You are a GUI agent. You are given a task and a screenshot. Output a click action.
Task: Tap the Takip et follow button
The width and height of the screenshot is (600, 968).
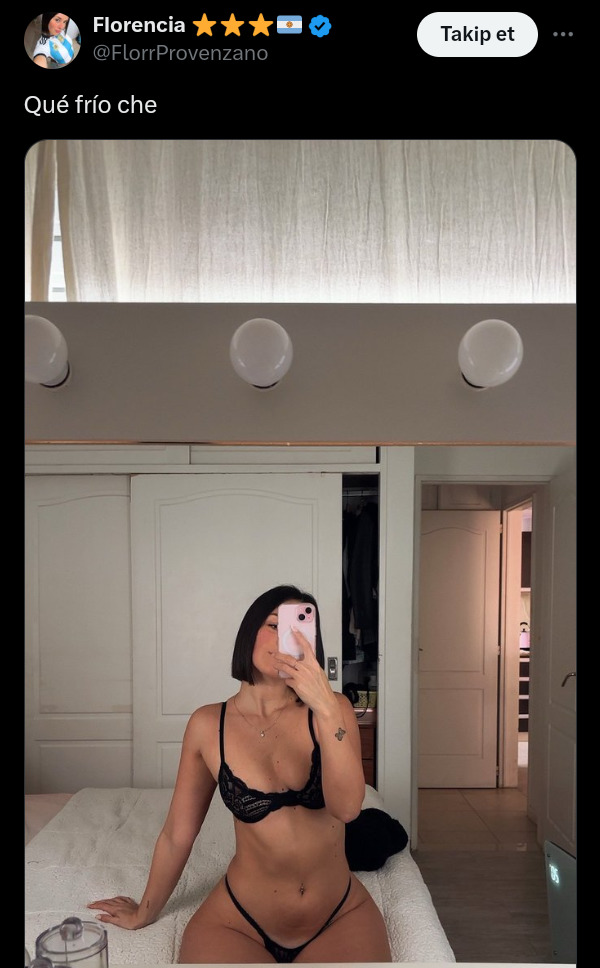(x=477, y=35)
